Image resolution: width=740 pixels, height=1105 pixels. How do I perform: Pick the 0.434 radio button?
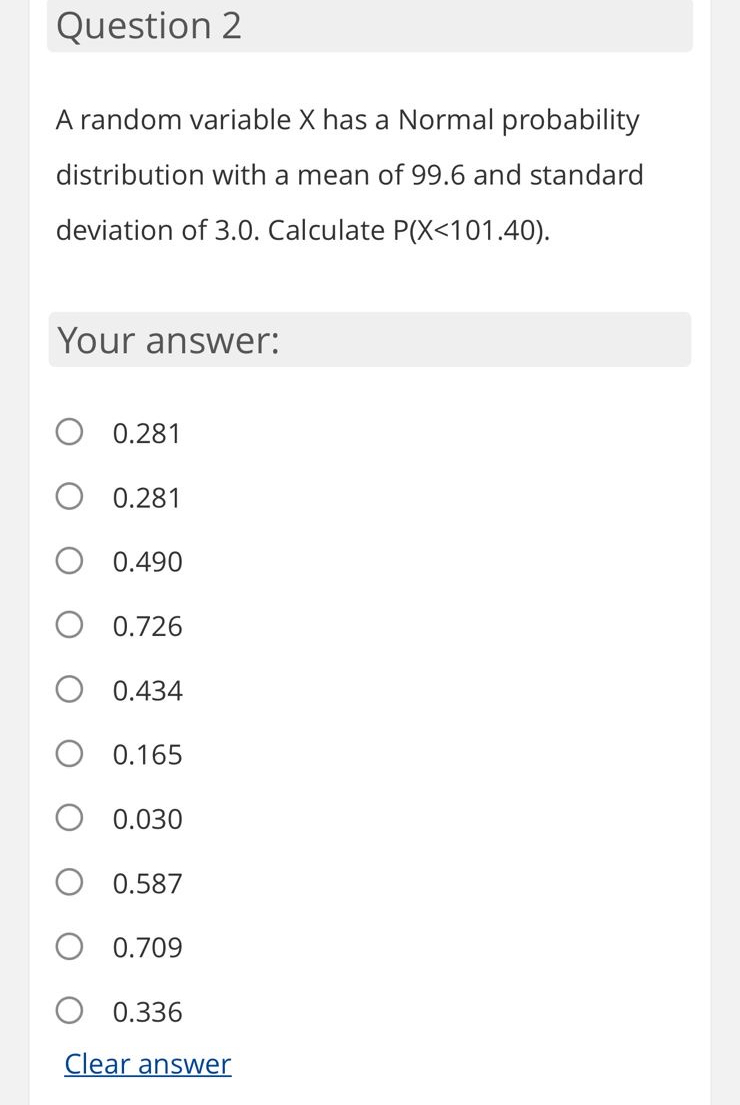point(70,691)
